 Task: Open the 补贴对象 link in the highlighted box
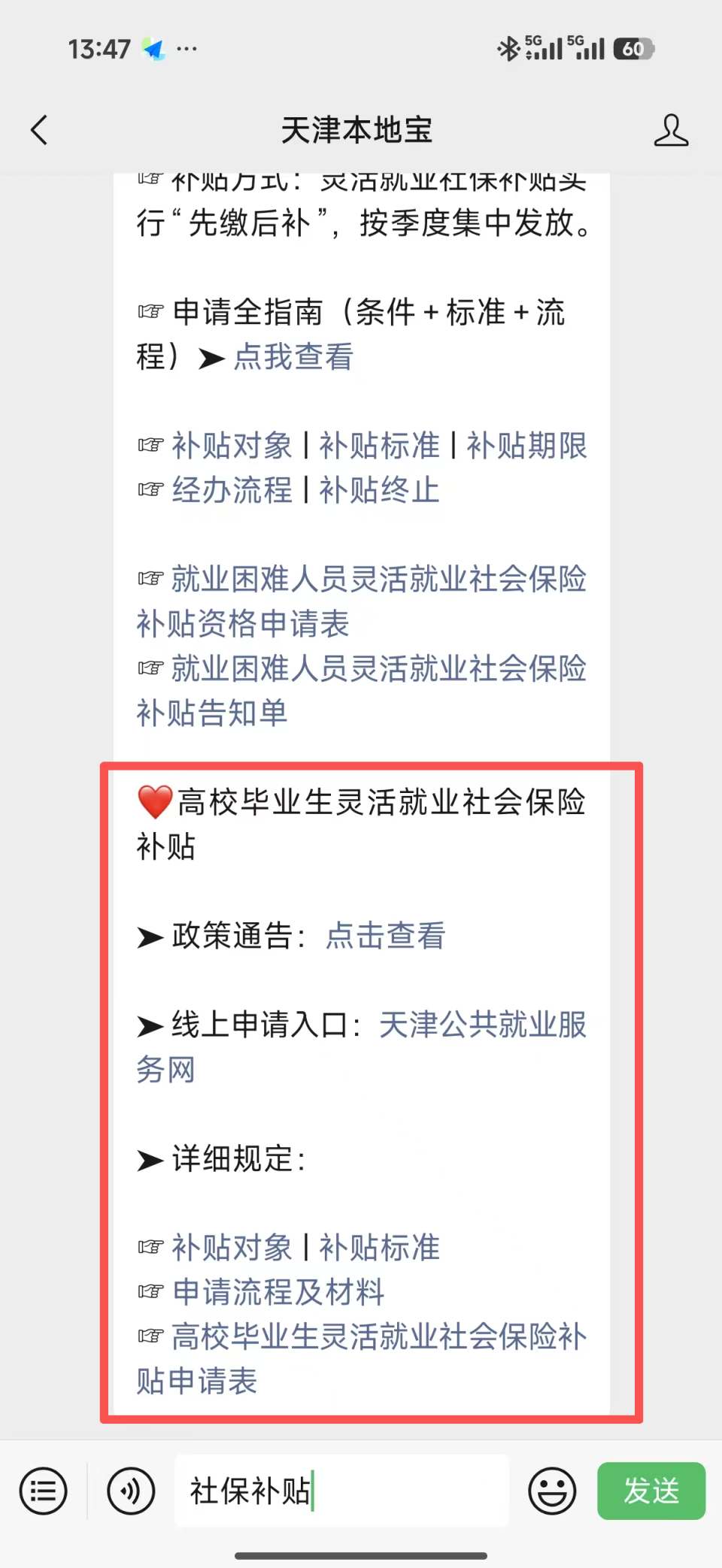pyautogui.click(x=231, y=1247)
